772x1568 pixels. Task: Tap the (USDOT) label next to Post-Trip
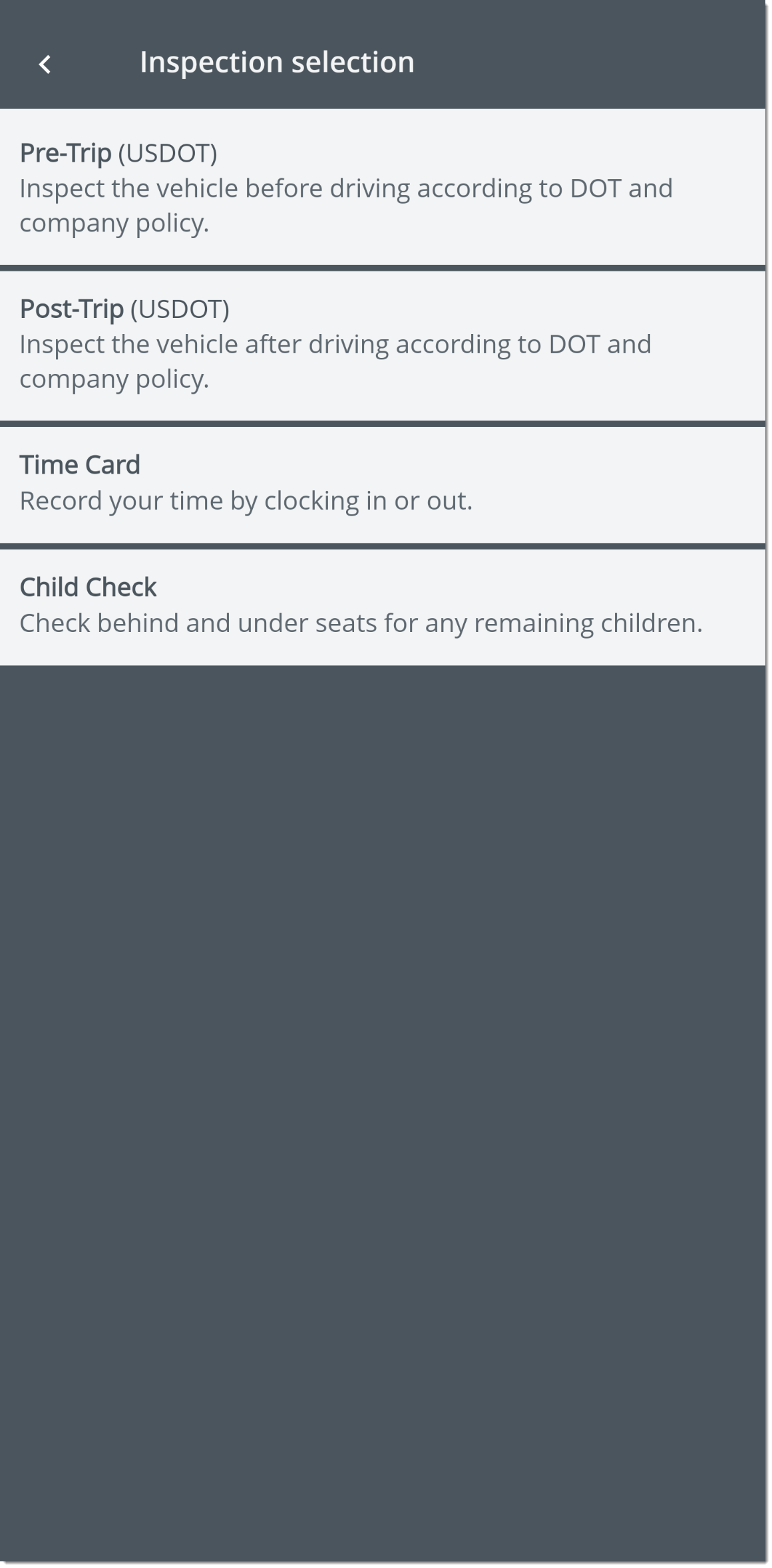click(x=180, y=308)
